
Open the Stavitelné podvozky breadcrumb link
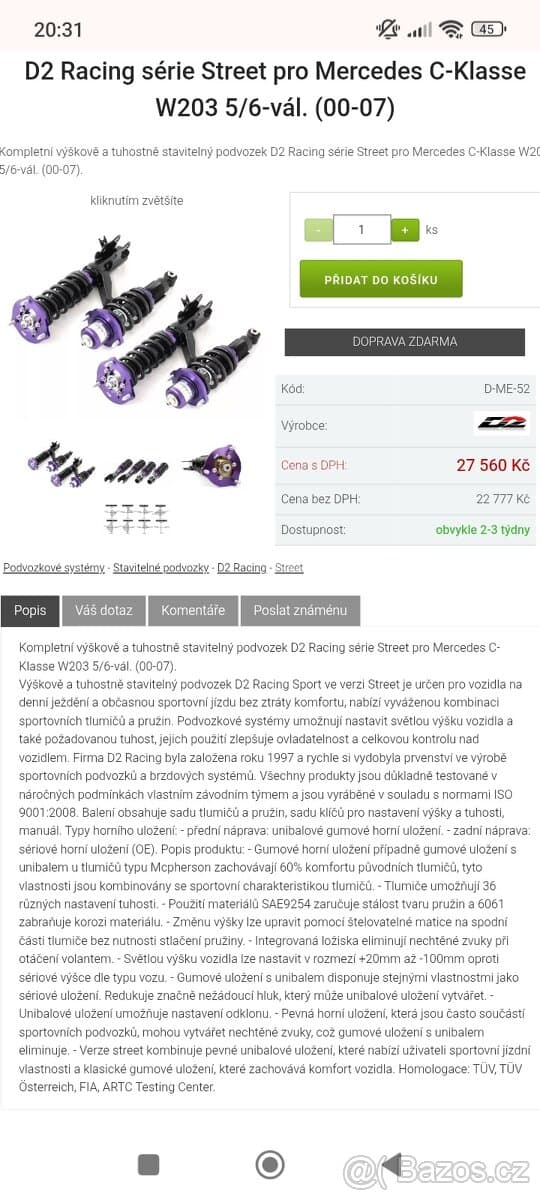[x=161, y=568]
